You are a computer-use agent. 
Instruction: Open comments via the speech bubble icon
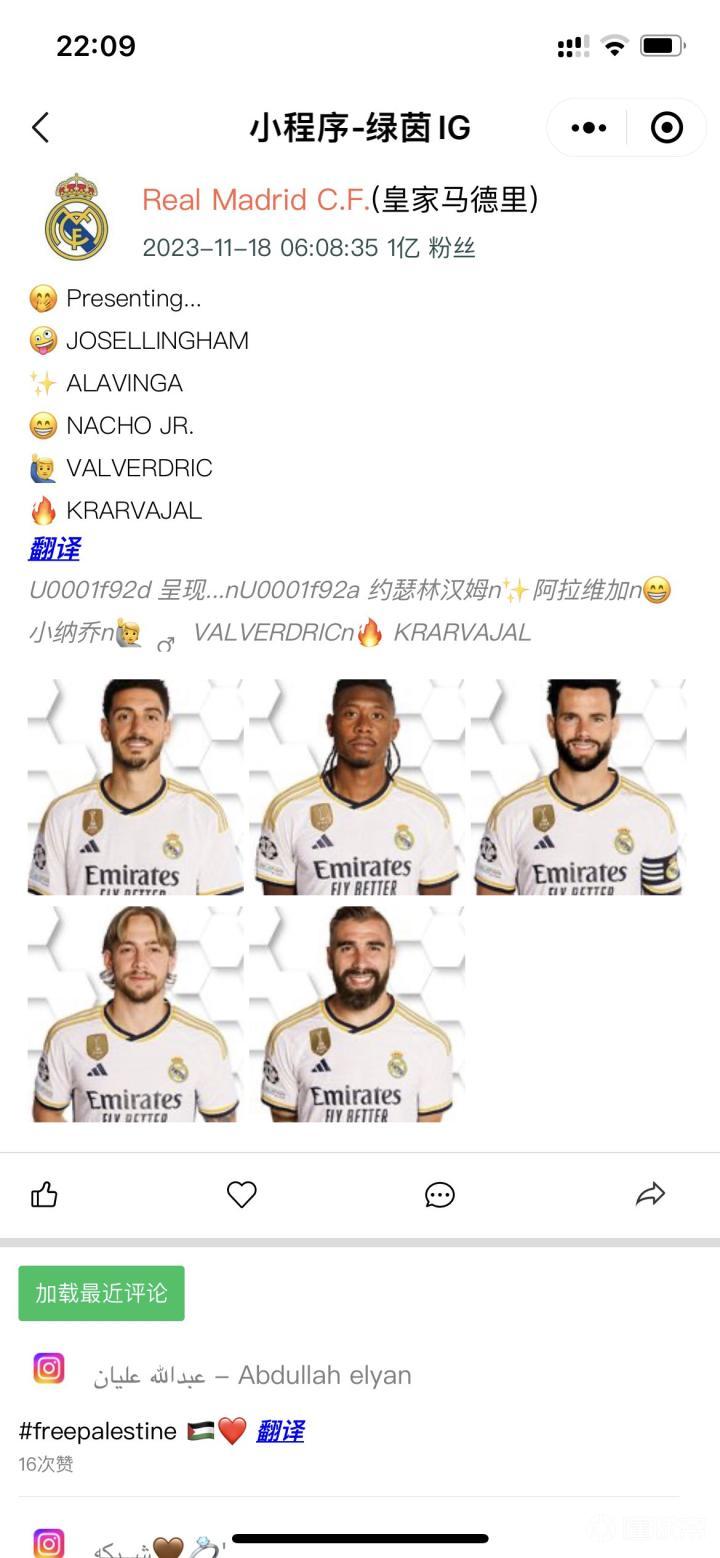[440, 1194]
